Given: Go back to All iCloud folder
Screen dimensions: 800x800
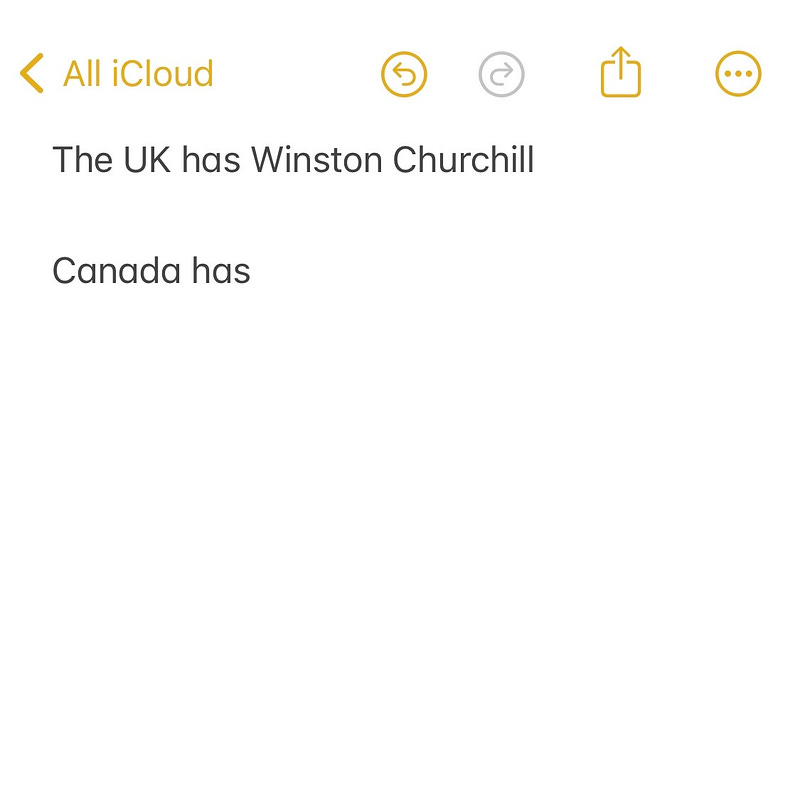Looking at the screenshot, I should click(x=116, y=73).
